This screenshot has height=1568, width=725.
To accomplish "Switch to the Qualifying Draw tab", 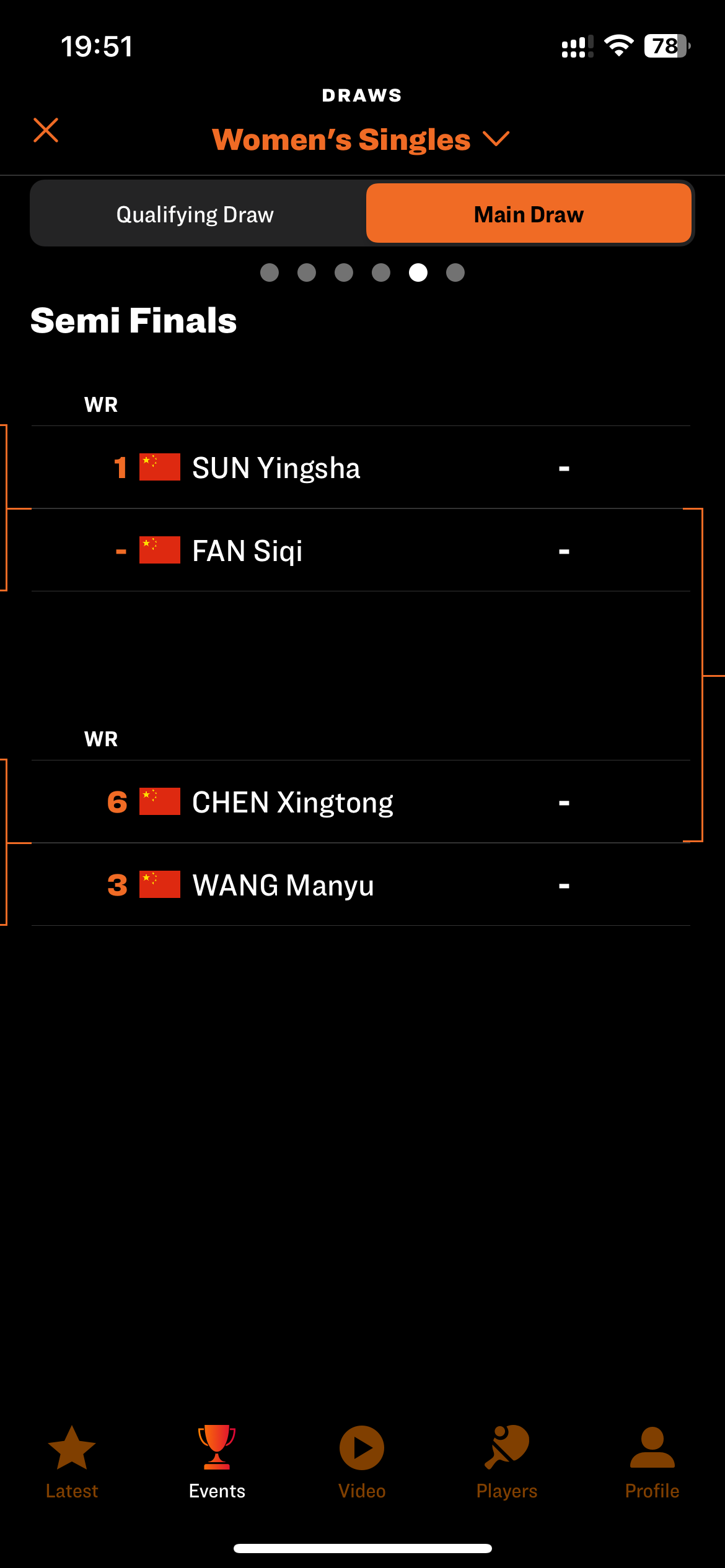I will pyautogui.click(x=195, y=214).
